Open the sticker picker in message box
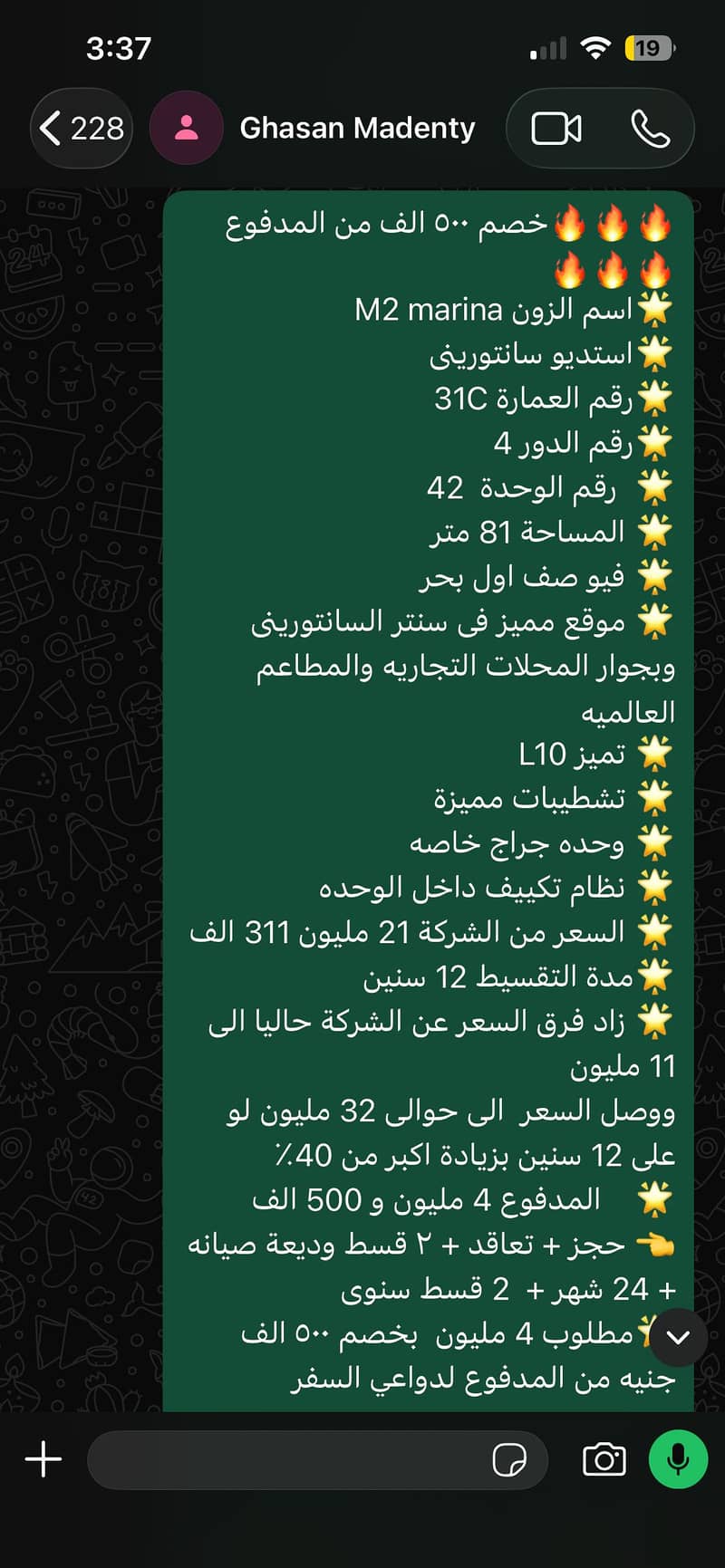The height and width of the screenshot is (1568, 725). point(509,1459)
